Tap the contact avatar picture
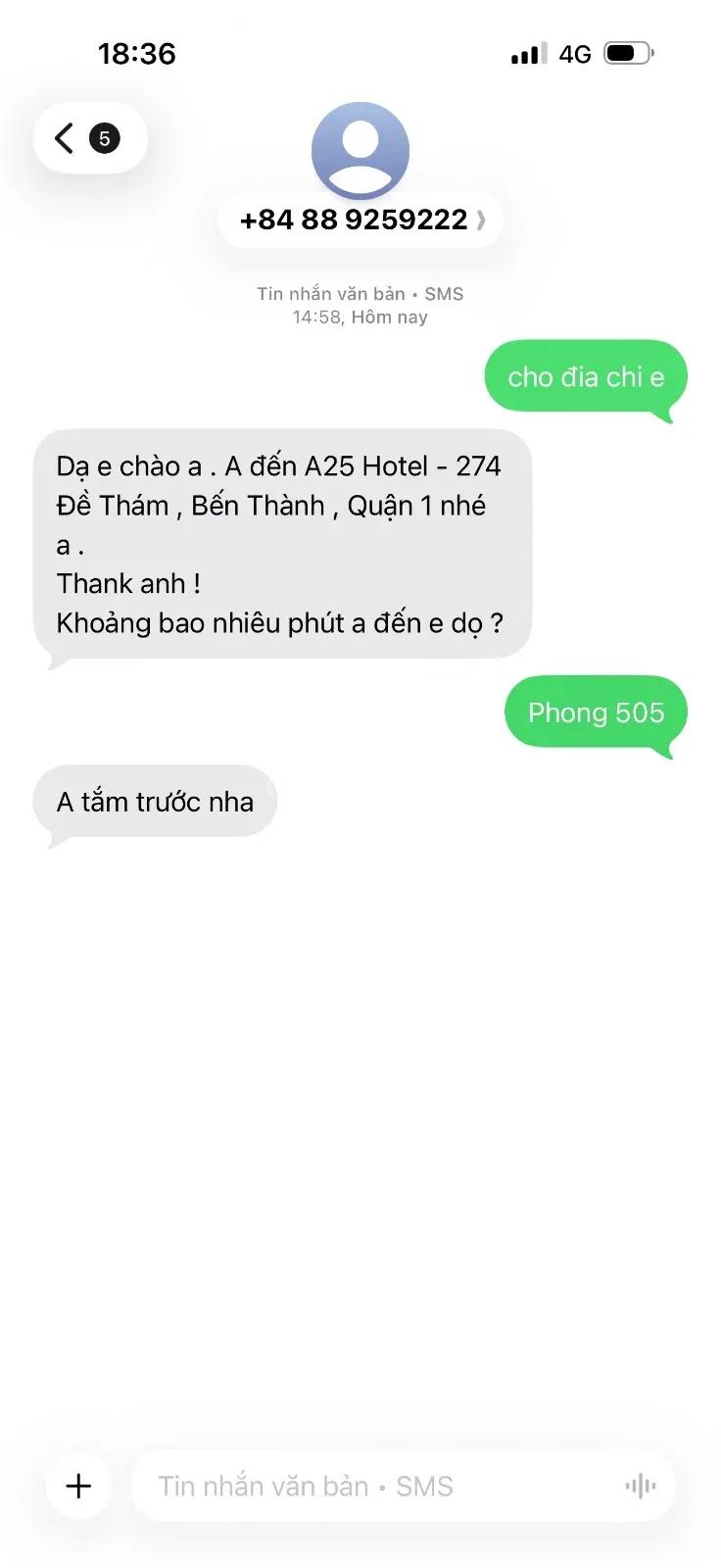 (x=360, y=151)
